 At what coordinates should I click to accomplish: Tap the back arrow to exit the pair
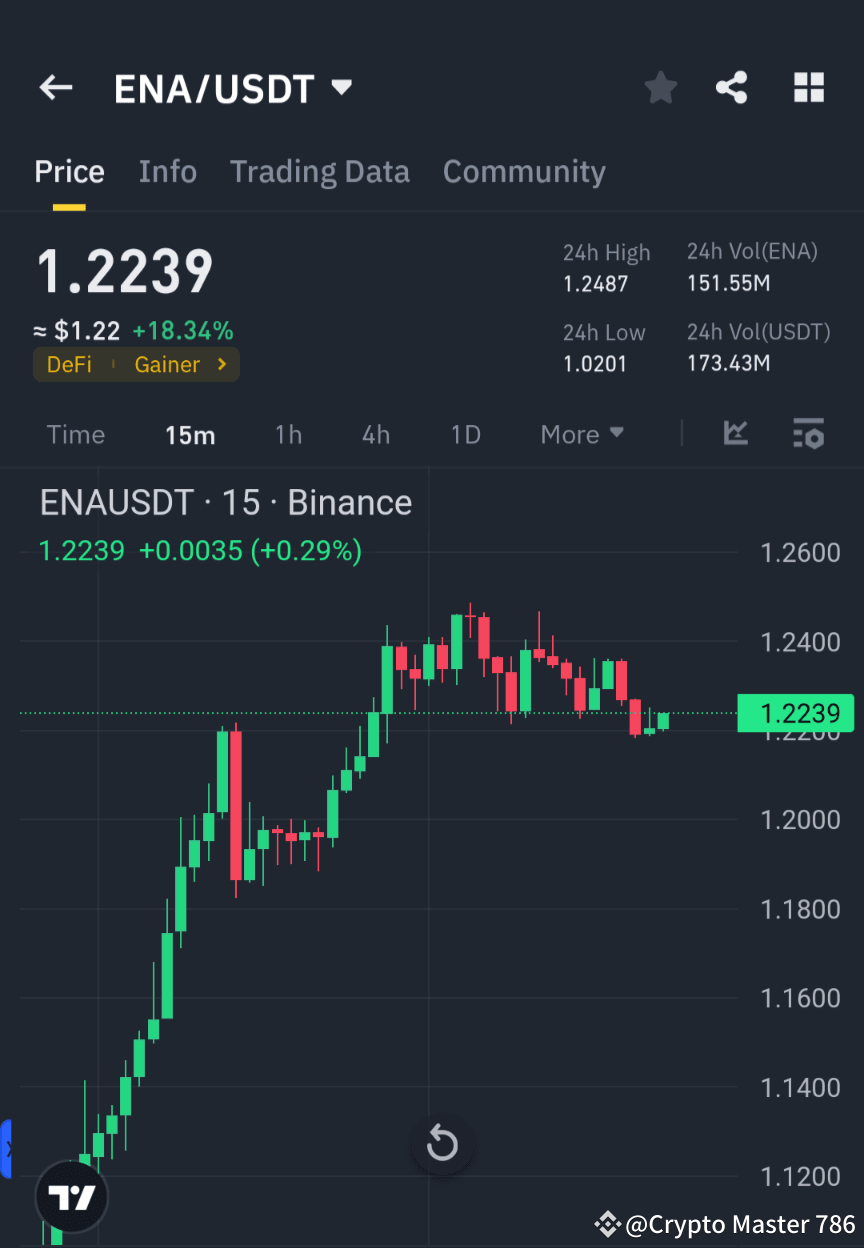(55, 87)
